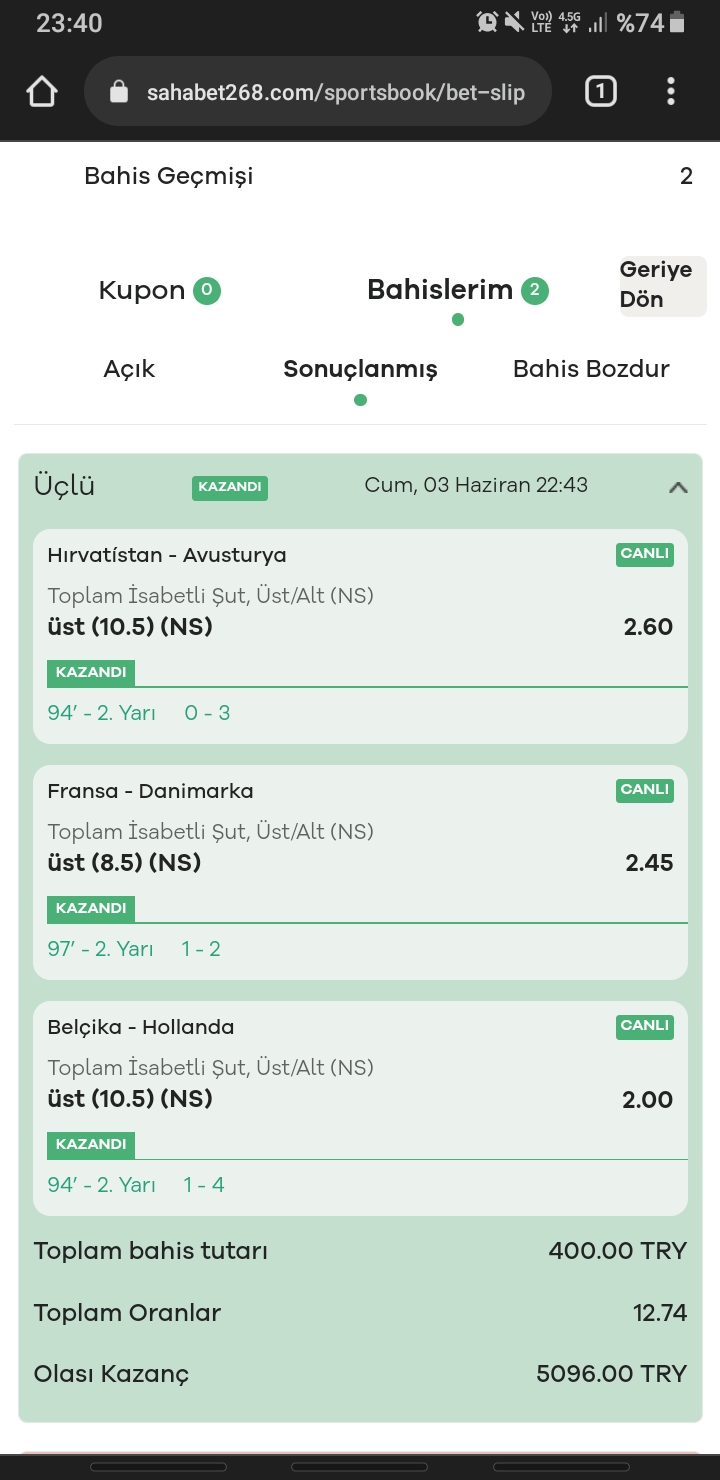720x1480 pixels.
Task: Select the Bahislerim tab
Action: click(x=458, y=291)
